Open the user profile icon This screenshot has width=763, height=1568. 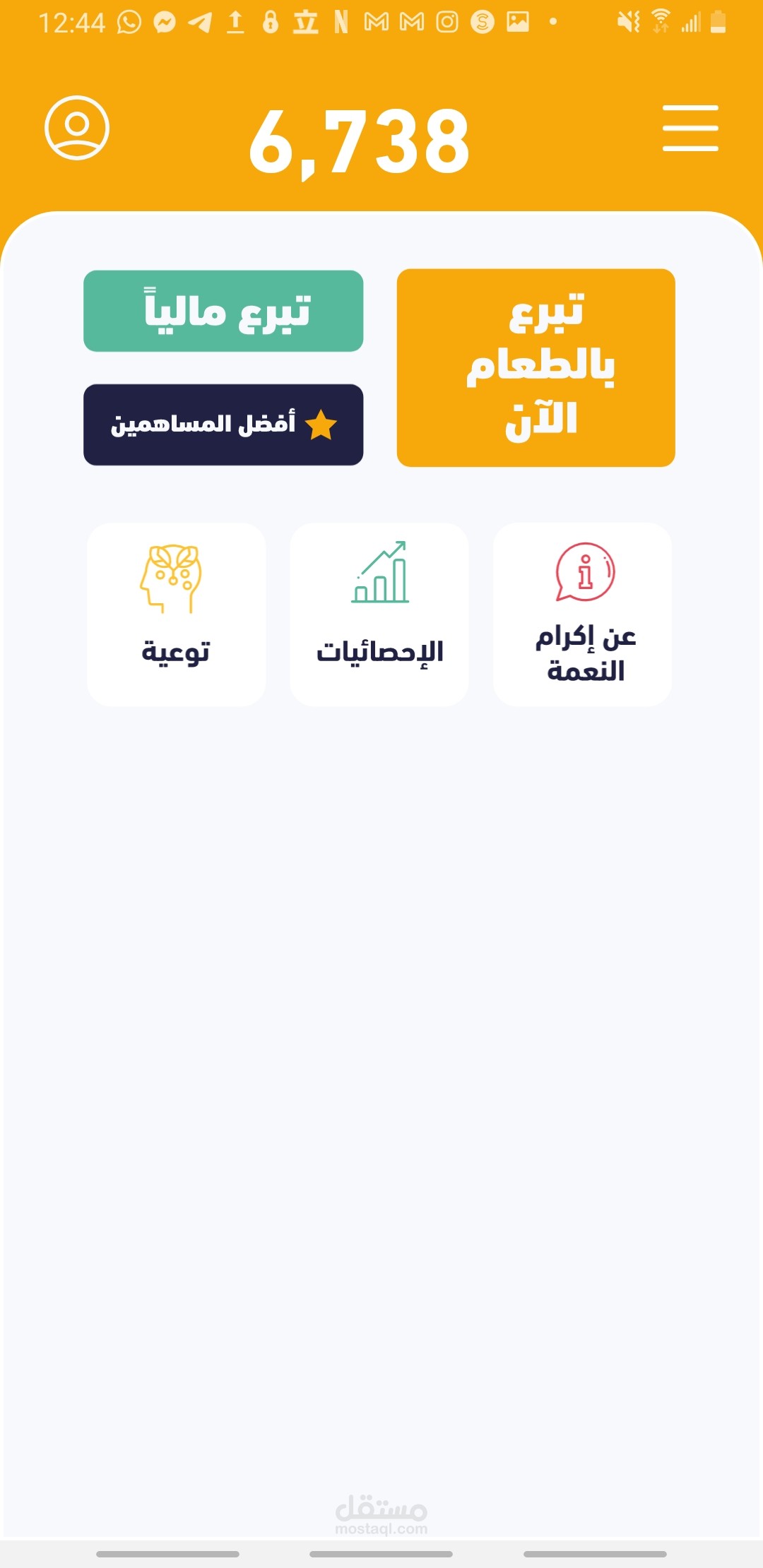[77, 128]
